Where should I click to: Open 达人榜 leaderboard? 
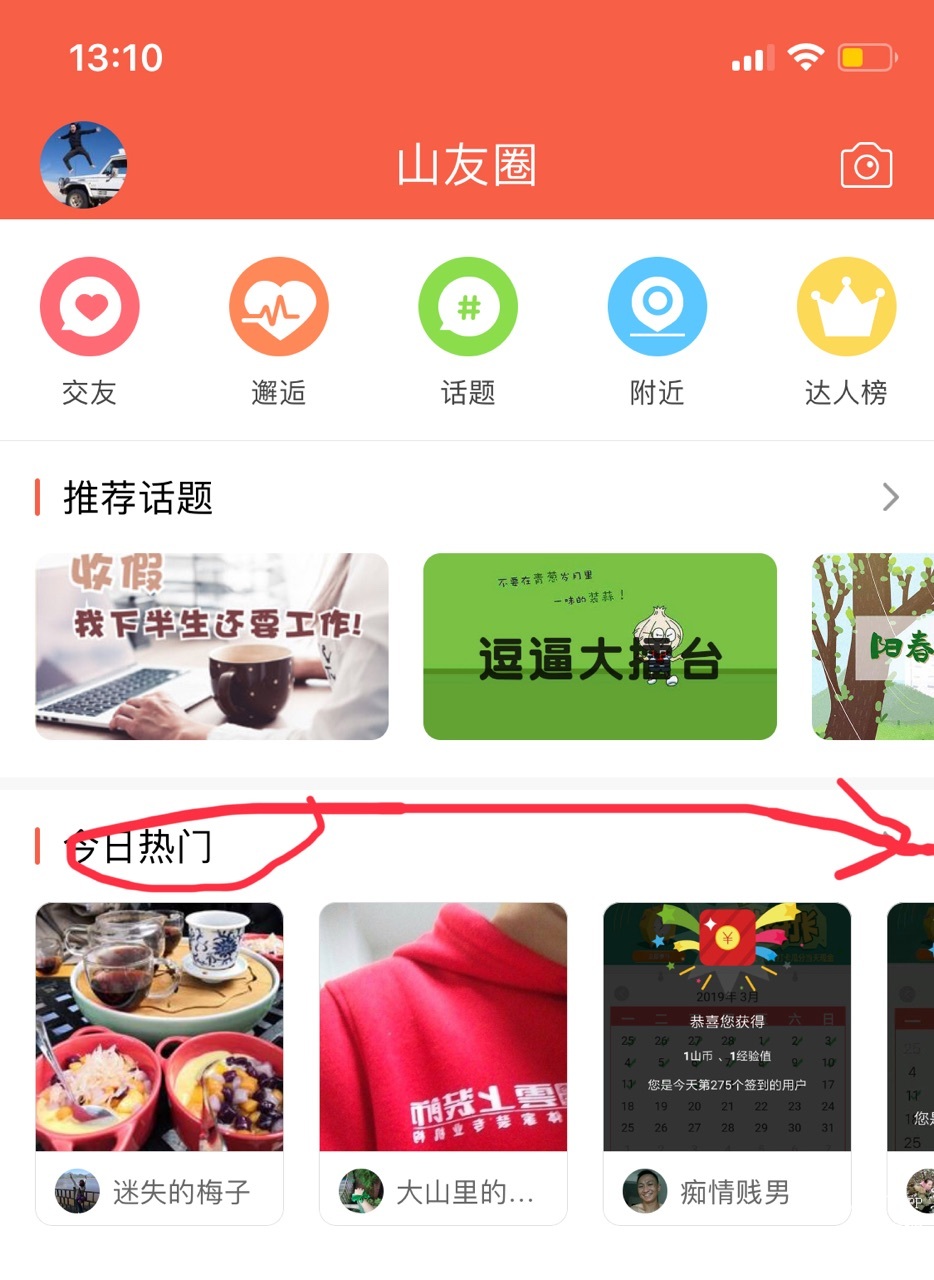(x=846, y=330)
